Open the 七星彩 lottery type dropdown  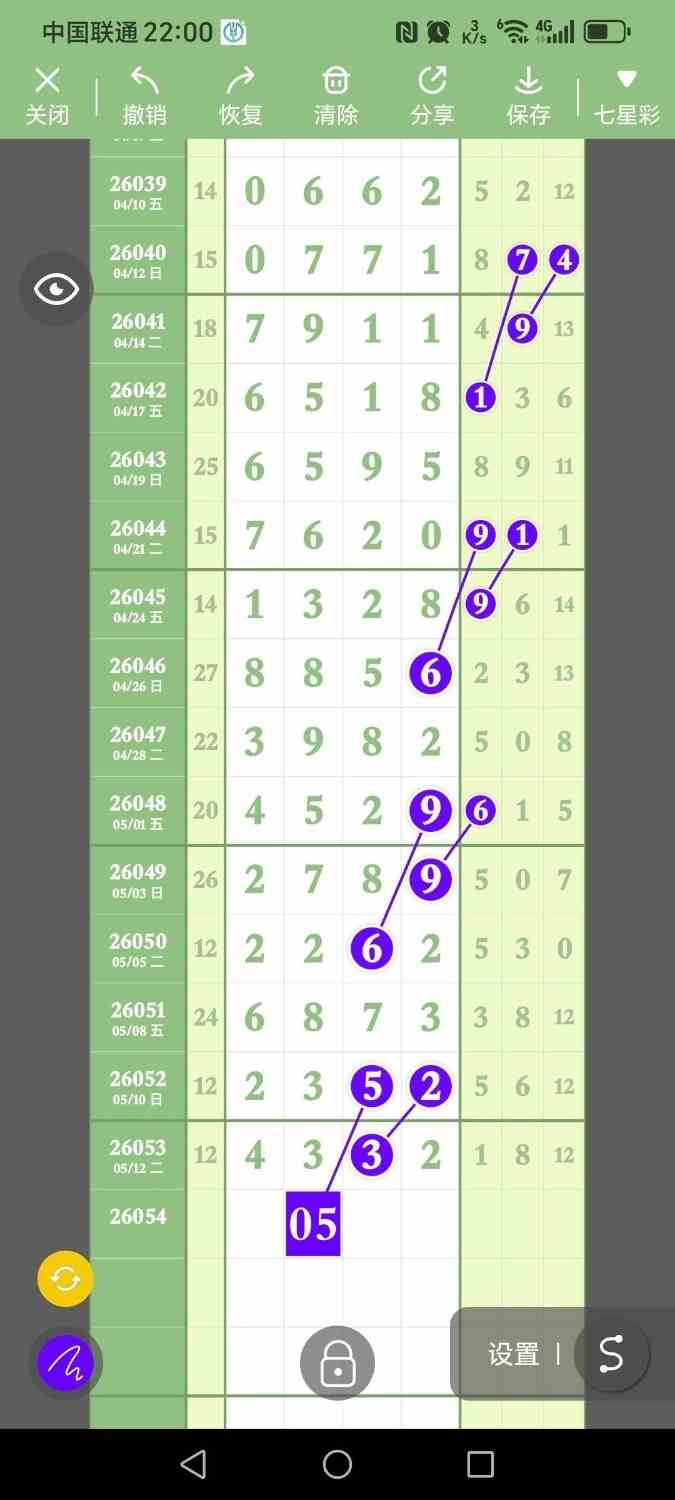[x=627, y=97]
